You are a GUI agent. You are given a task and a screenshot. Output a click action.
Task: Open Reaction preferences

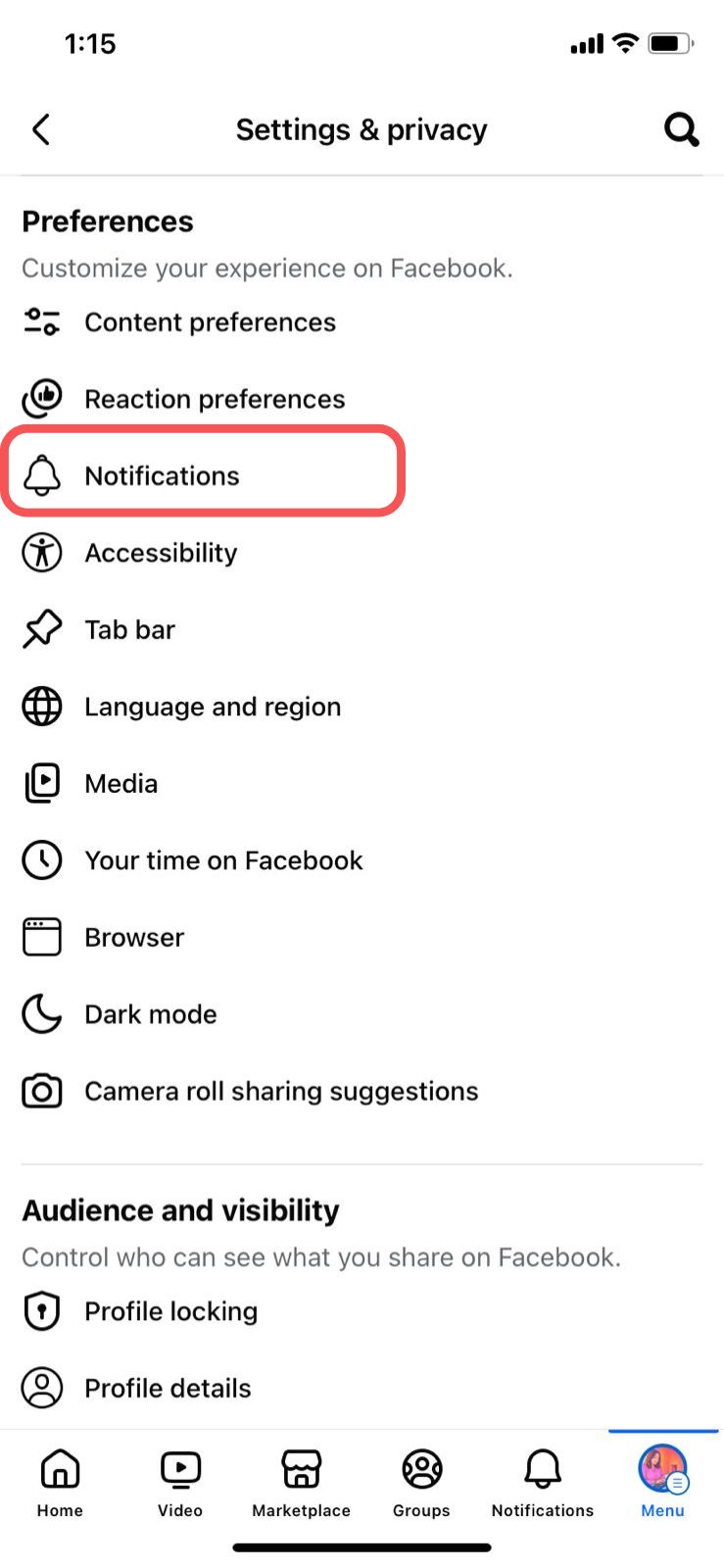point(362,399)
